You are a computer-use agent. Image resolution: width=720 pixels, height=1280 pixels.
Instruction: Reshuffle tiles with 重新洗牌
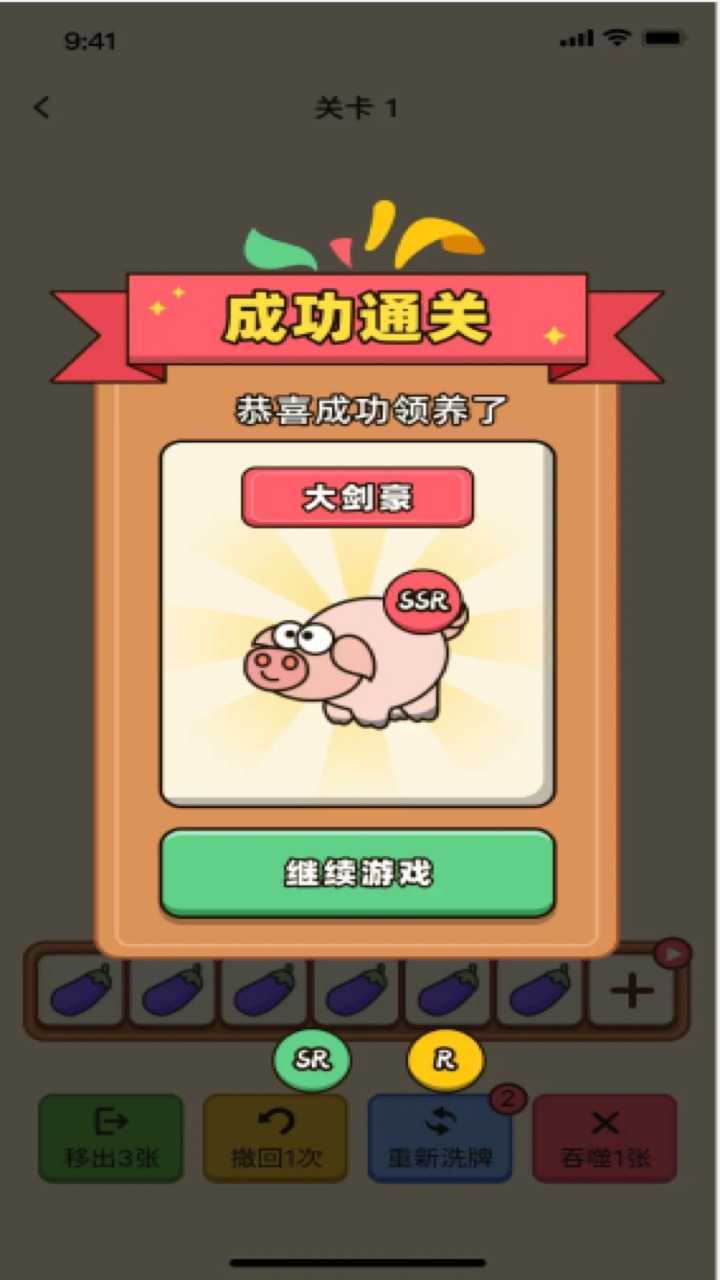pos(440,1138)
